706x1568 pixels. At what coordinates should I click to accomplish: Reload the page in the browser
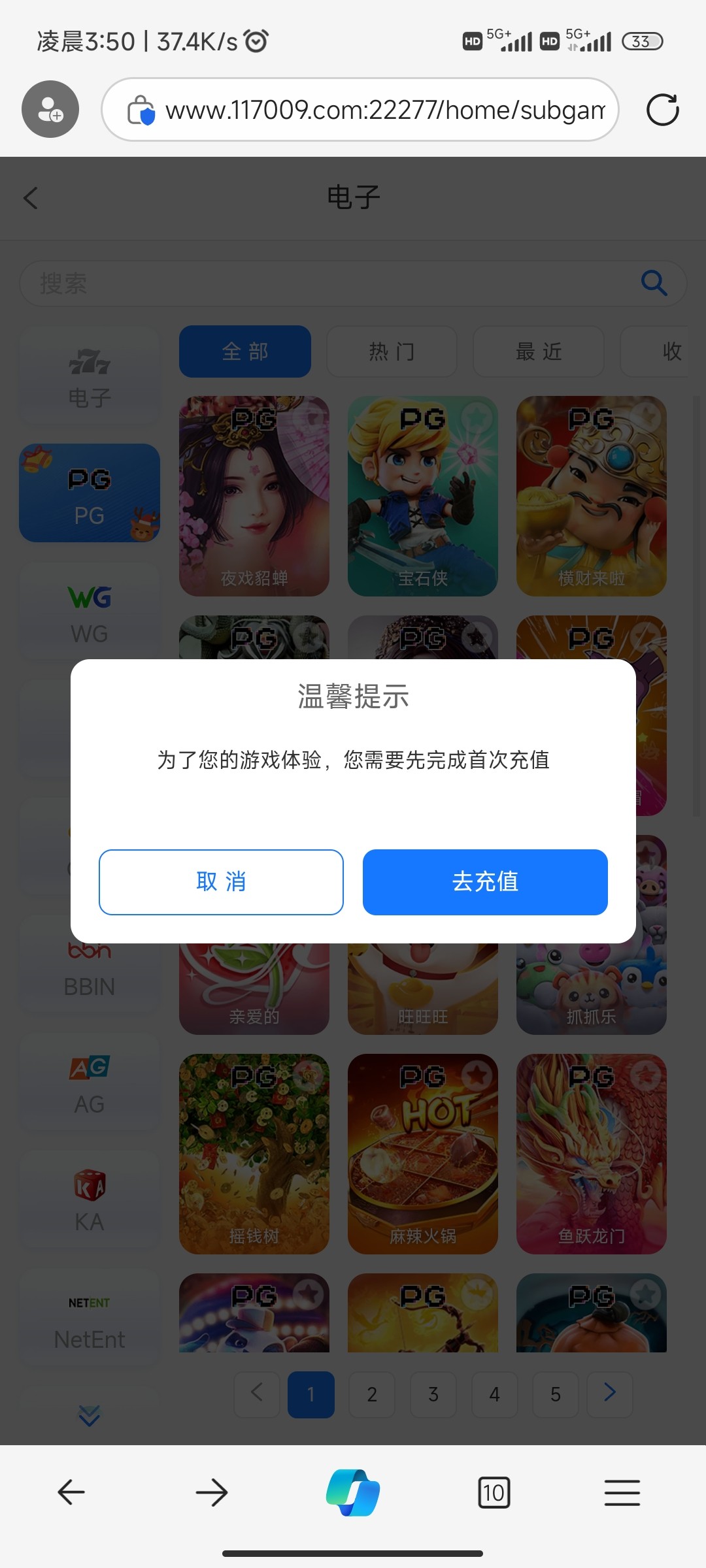click(x=662, y=110)
